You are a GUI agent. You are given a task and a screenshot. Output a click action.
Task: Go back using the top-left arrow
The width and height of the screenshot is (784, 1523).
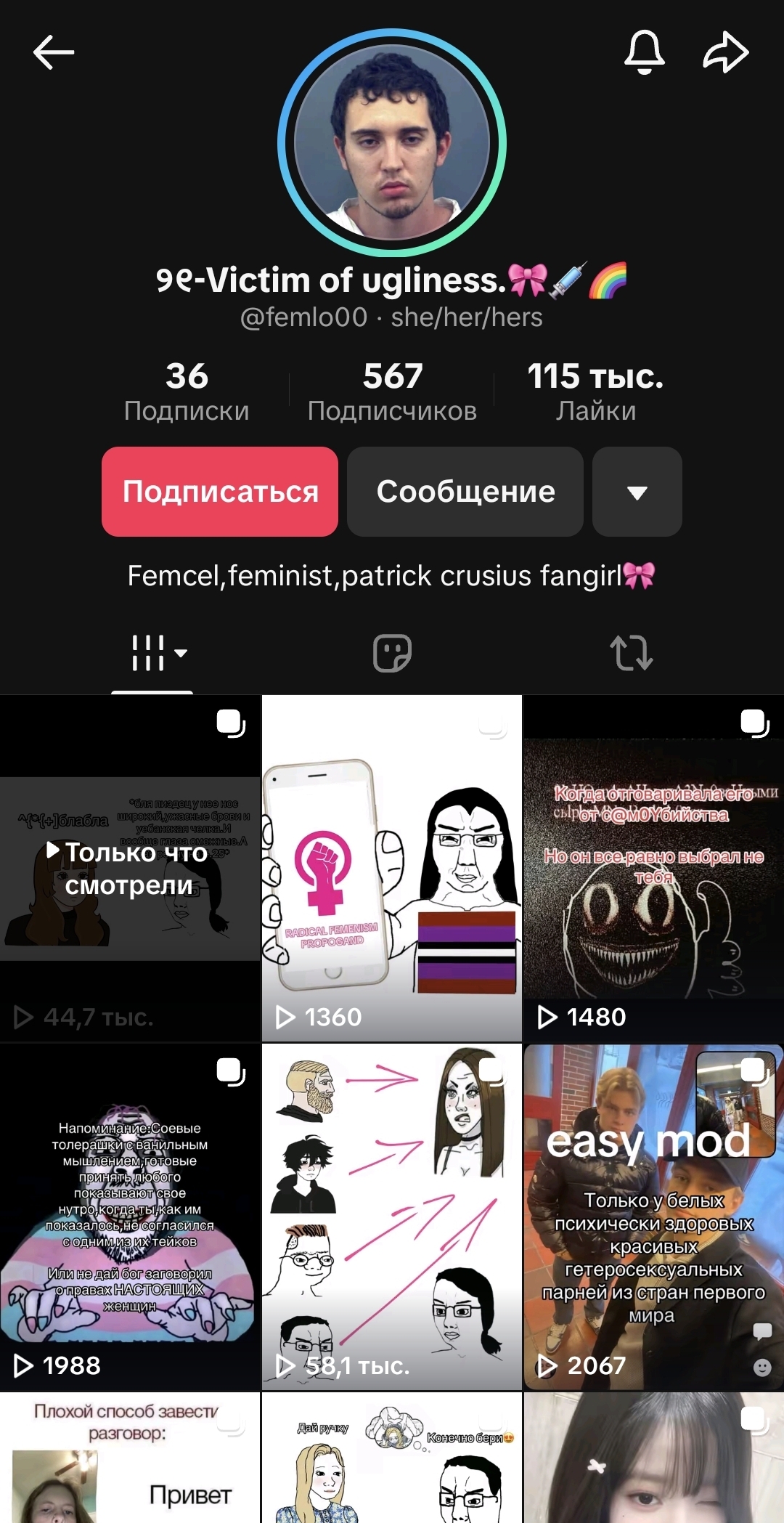(54, 52)
